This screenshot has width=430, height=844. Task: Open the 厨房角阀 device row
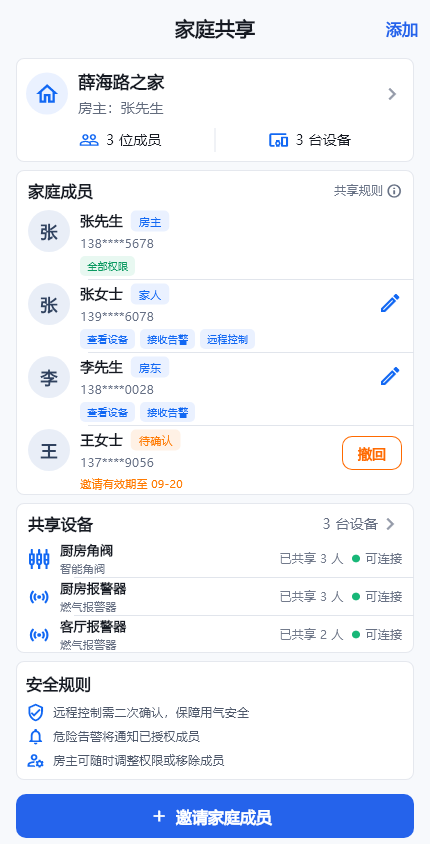click(215, 559)
